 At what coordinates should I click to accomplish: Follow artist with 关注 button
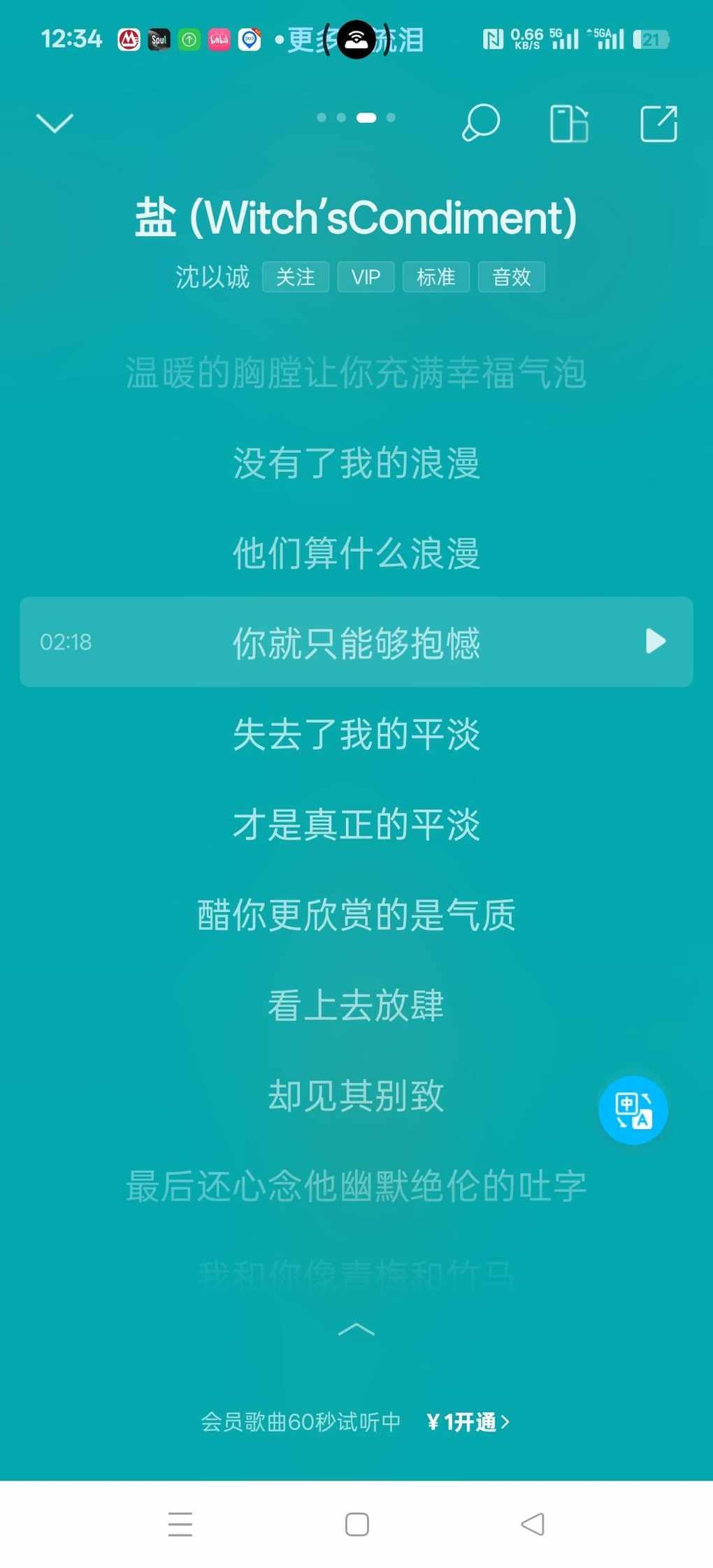point(296,277)
